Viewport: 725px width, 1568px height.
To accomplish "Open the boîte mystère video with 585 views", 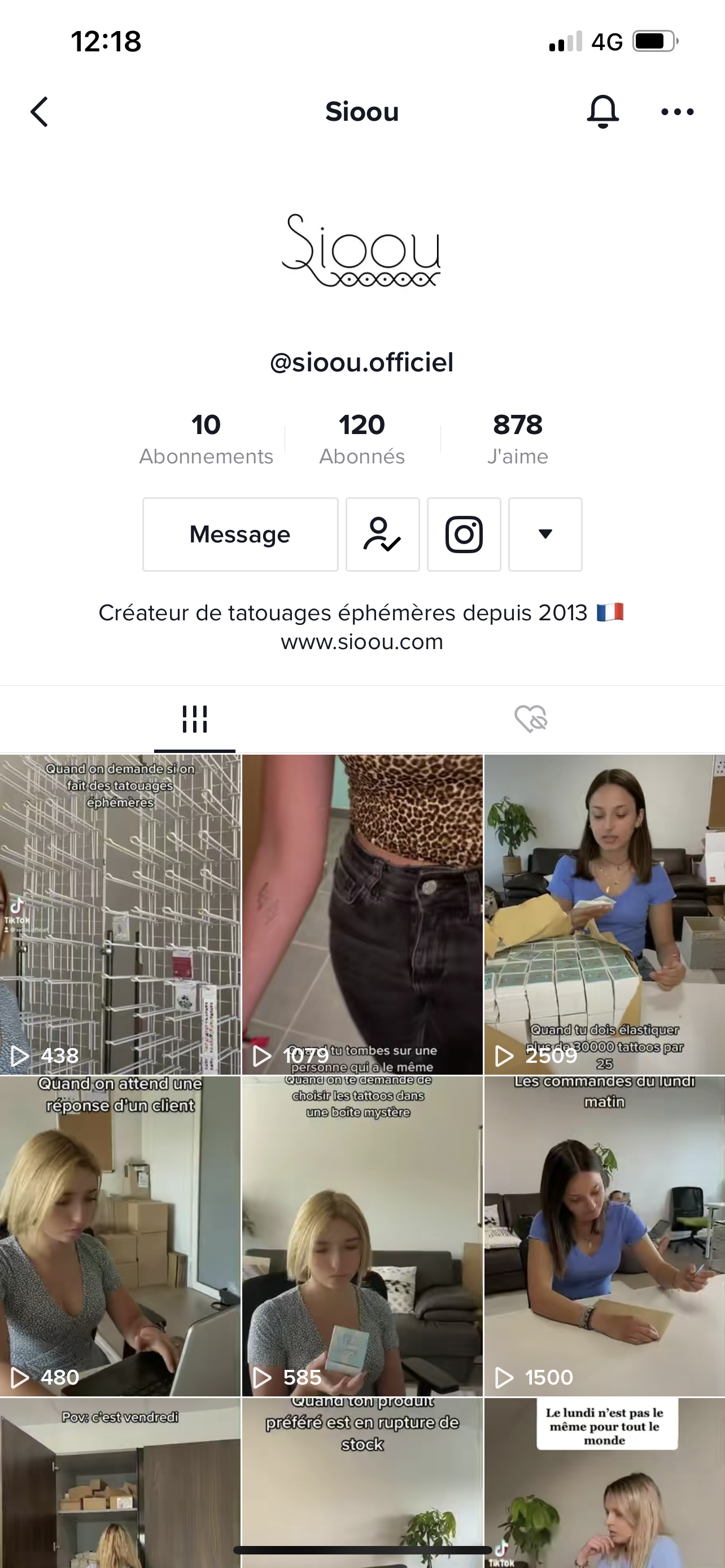I will click(362, 1236).
